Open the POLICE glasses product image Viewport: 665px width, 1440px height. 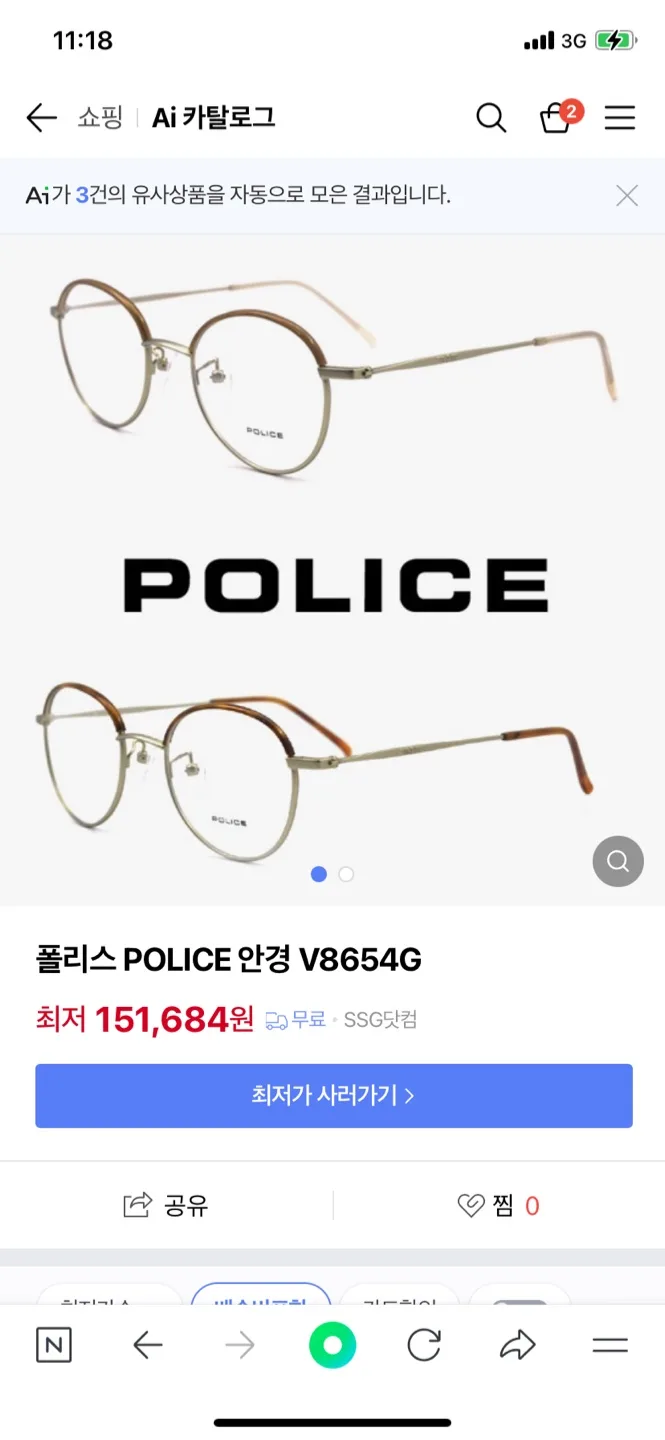point(332,570)
